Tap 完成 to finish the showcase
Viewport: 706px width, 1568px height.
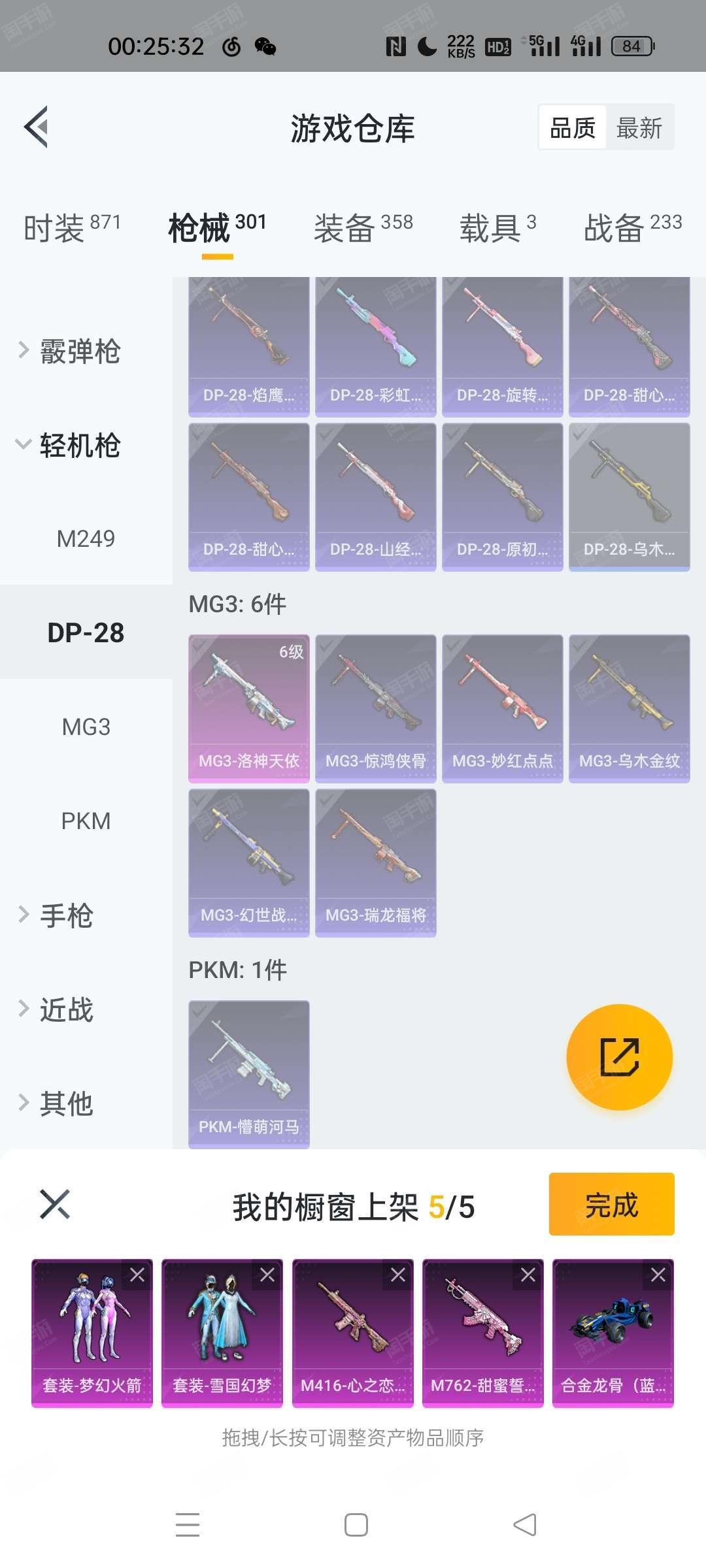pyautogui.click(x=611, y=1203)
